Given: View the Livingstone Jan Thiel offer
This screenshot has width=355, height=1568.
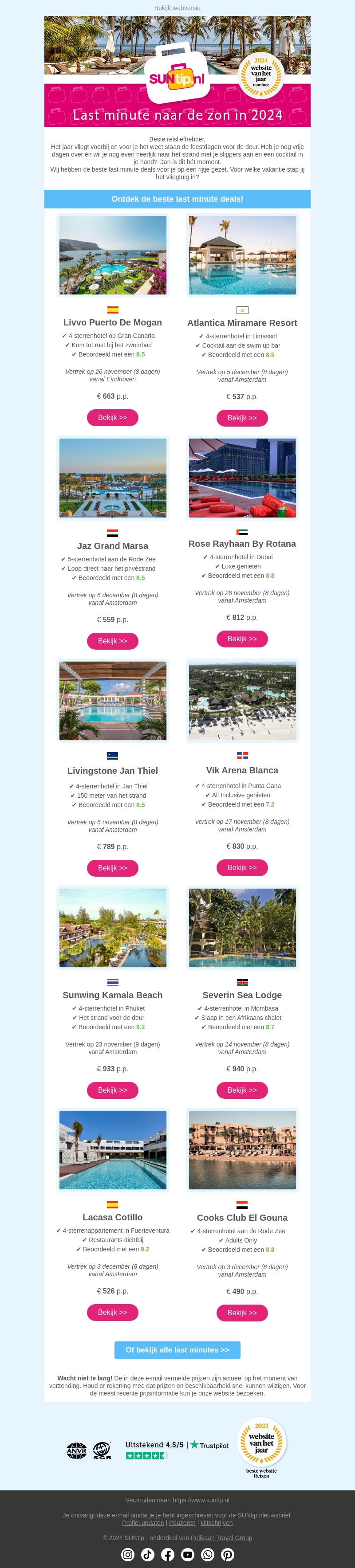Looking at the screenshot, I should 113,868.
